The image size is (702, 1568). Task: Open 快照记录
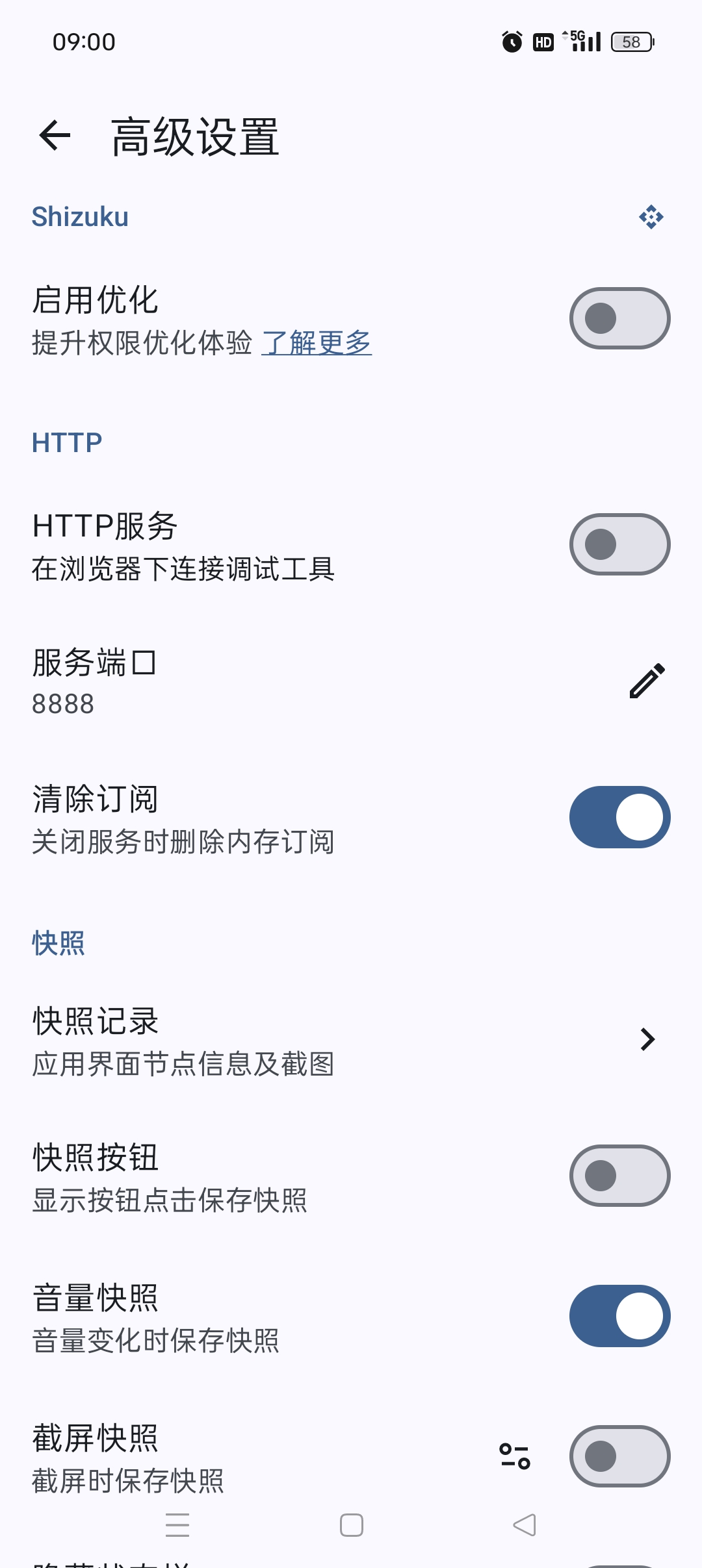351,1040
